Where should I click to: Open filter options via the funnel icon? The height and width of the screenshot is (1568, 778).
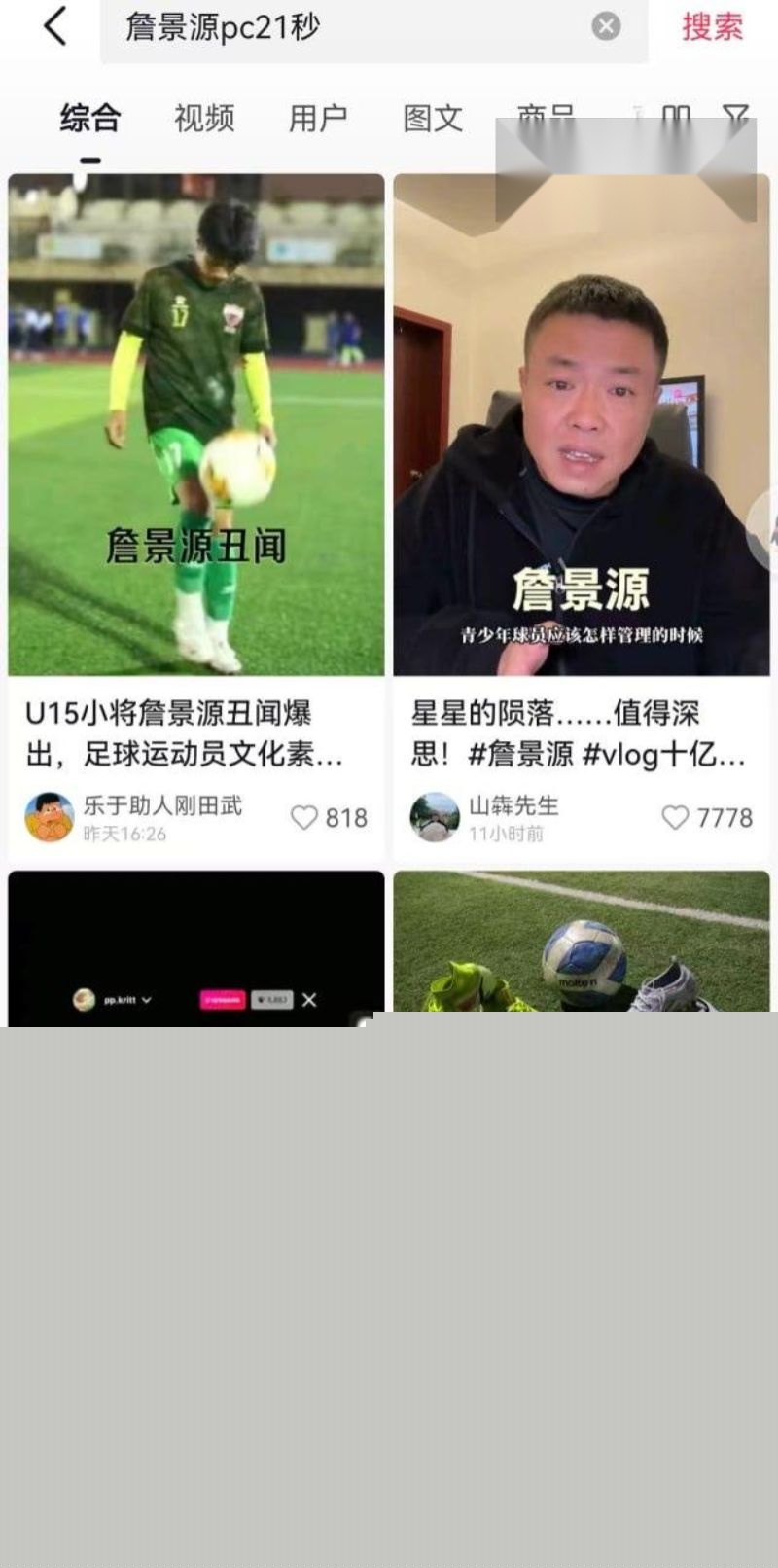point(737,117)
